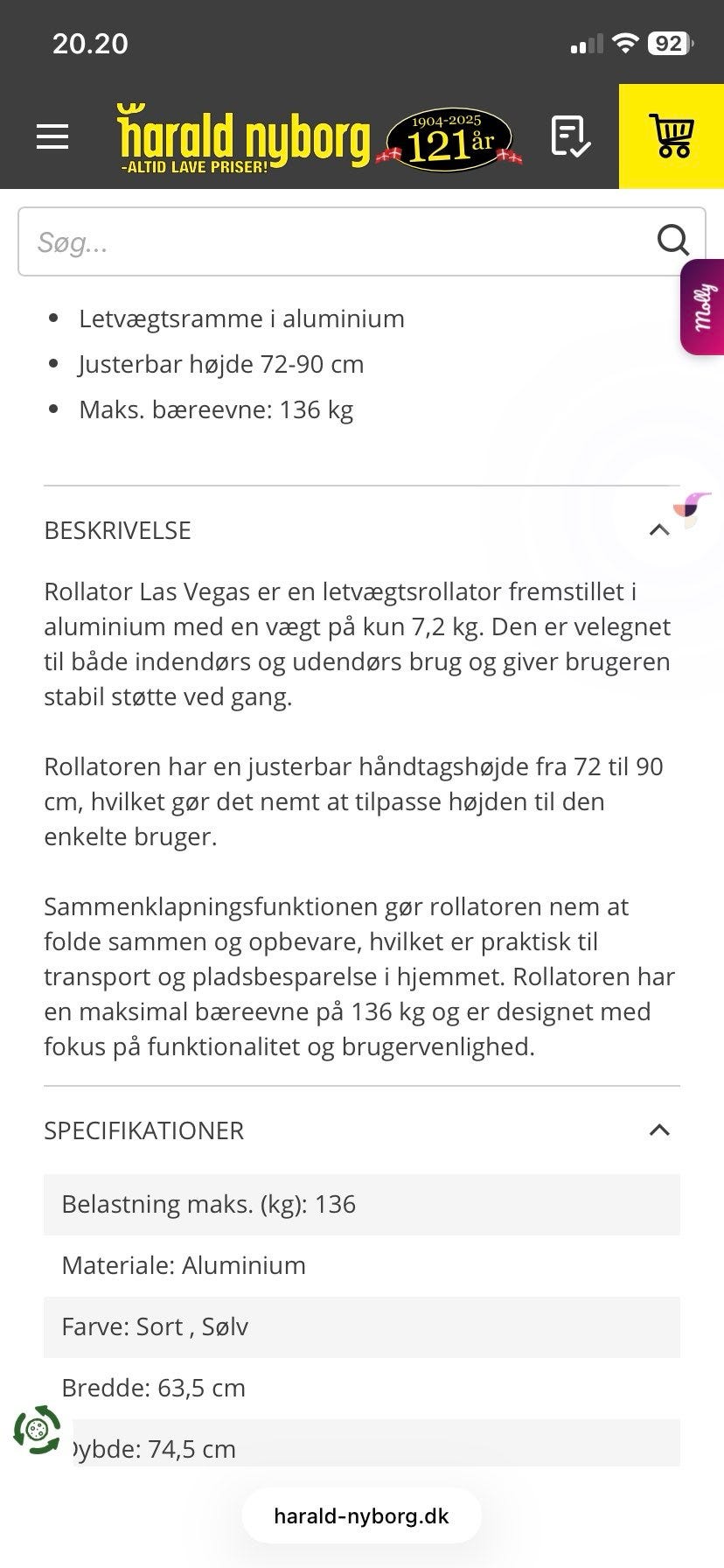Select the Farve: Sort, Sølv row
The image size is (724, 1568).
(361, 1326)
